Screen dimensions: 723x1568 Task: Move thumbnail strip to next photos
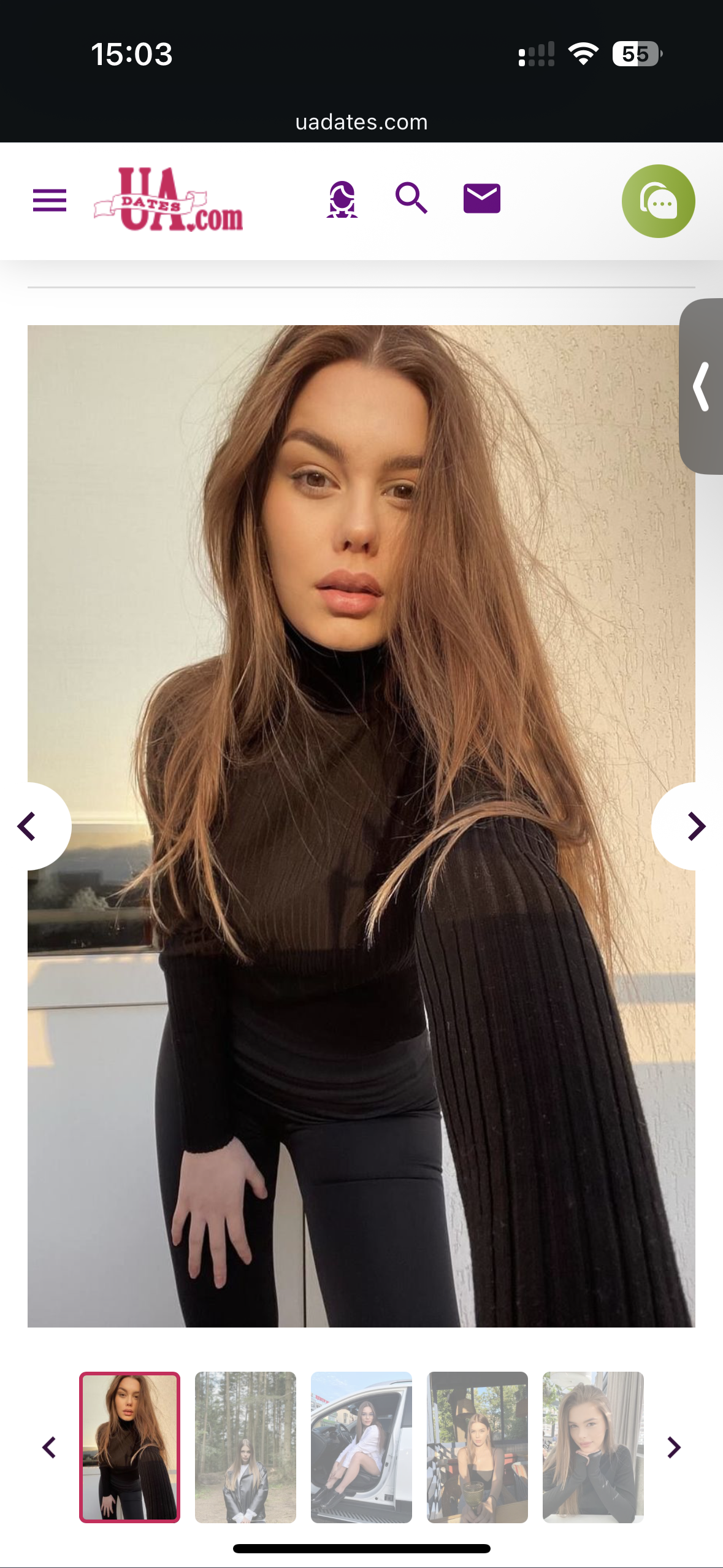coord(673,1447)
